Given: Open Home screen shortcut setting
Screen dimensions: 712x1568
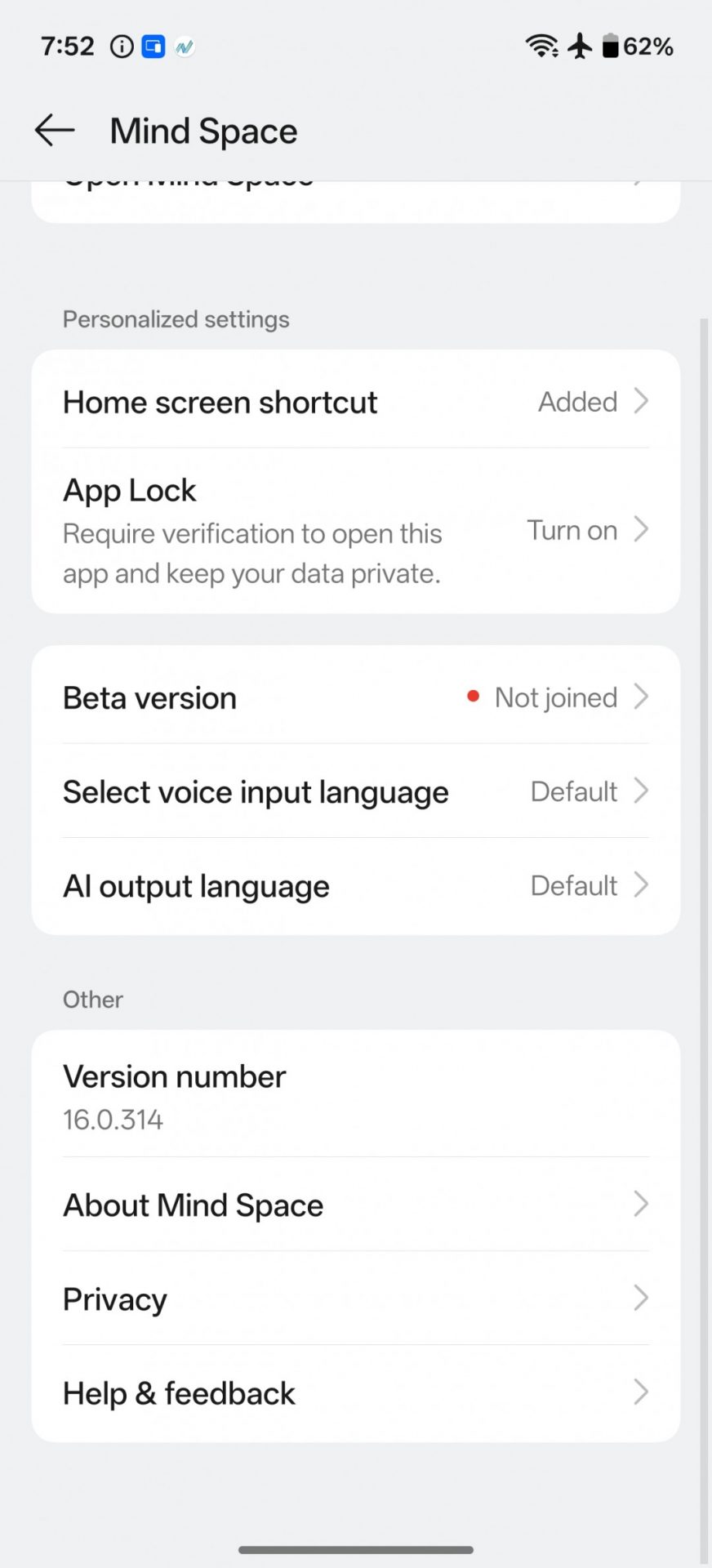Looking at the screenshot, I should (x=356, y=402).
